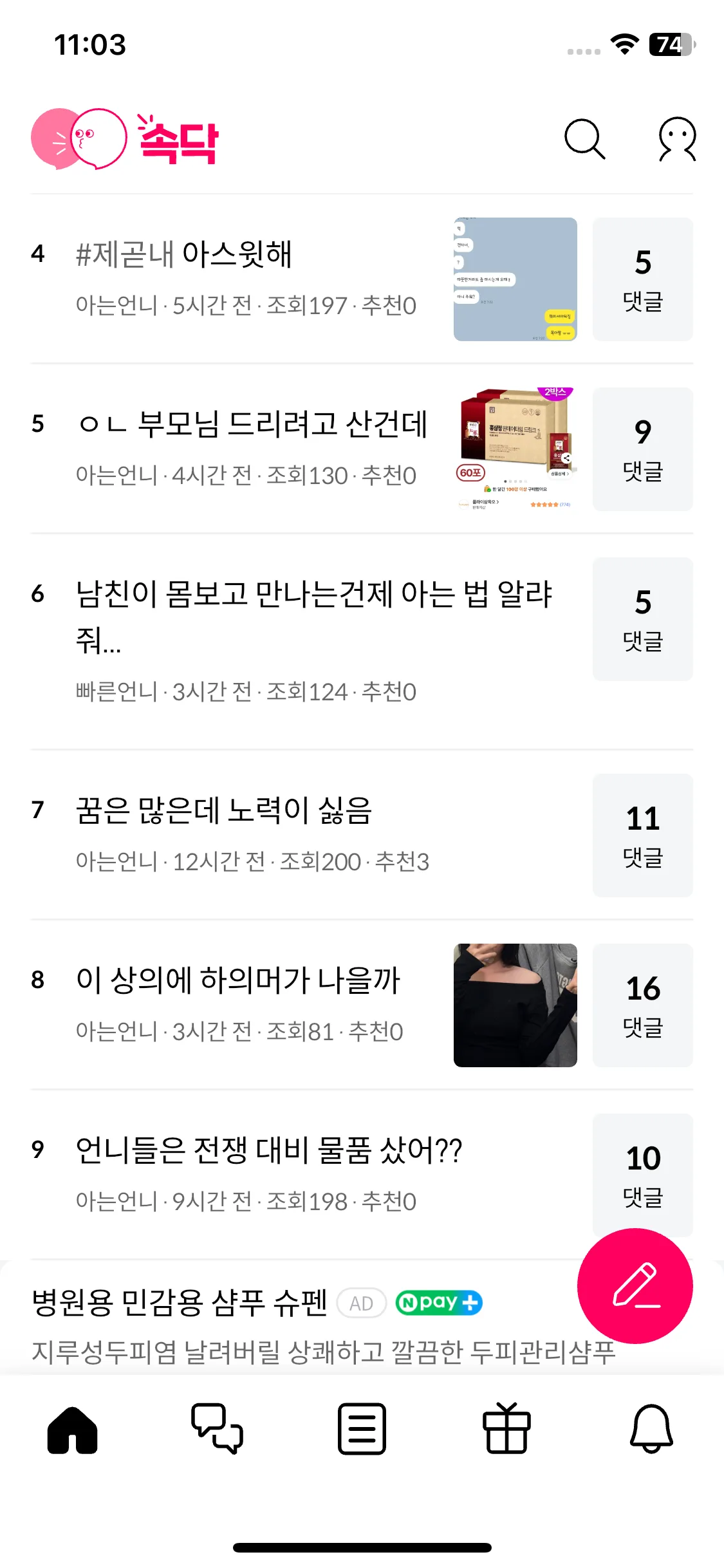724x1568 pixels.
Task: Switch to the chat bubbles tab
Action: tap(217, 1429)
